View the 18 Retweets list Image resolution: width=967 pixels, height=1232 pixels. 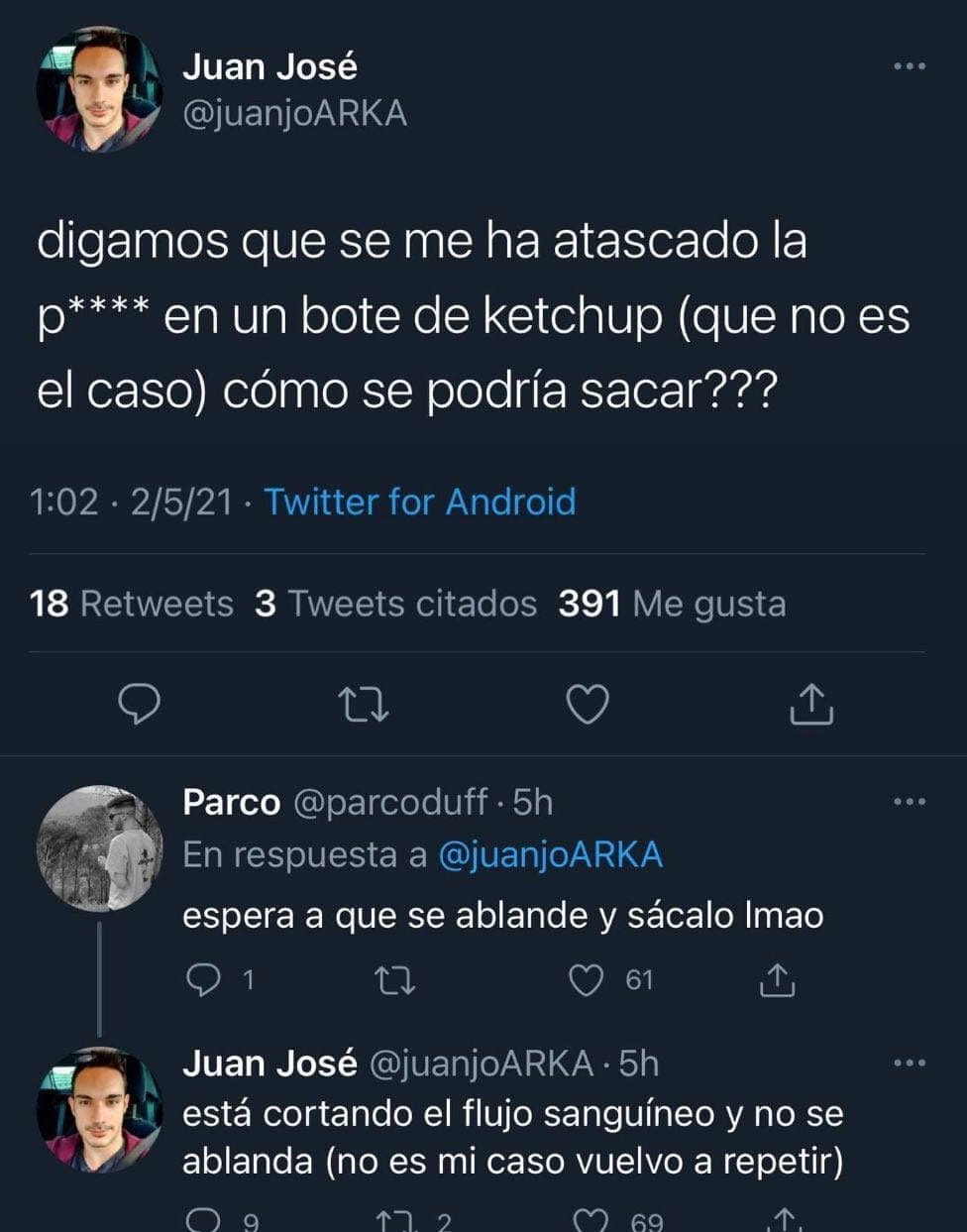coord(131,603)
